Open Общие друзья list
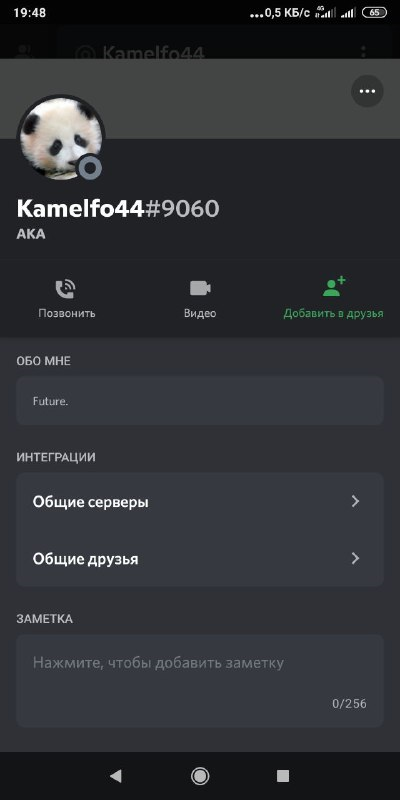400x800 pixels. pyautogui.click(x=200, y=559)
